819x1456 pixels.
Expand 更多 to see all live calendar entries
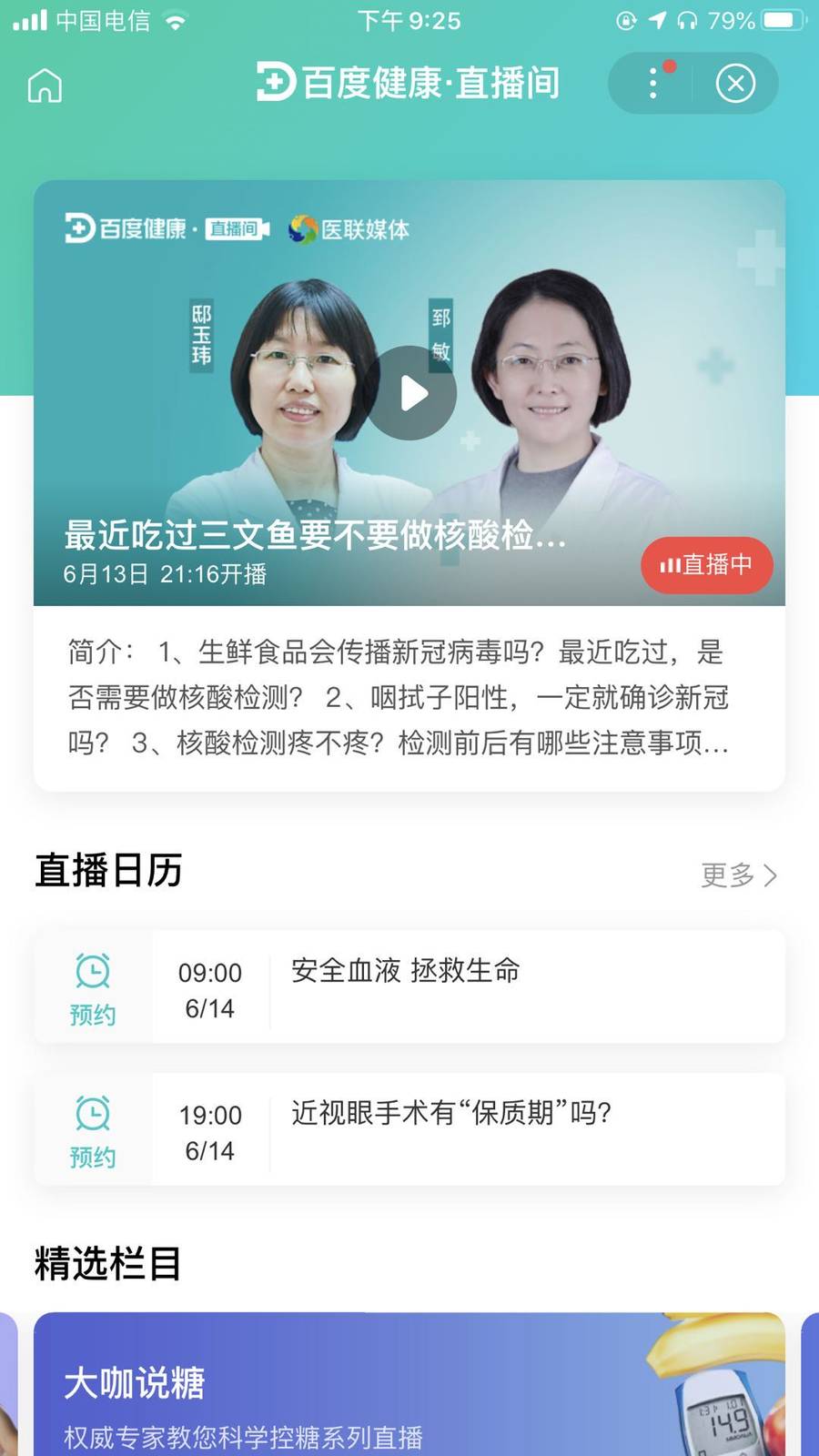point(728,875)
